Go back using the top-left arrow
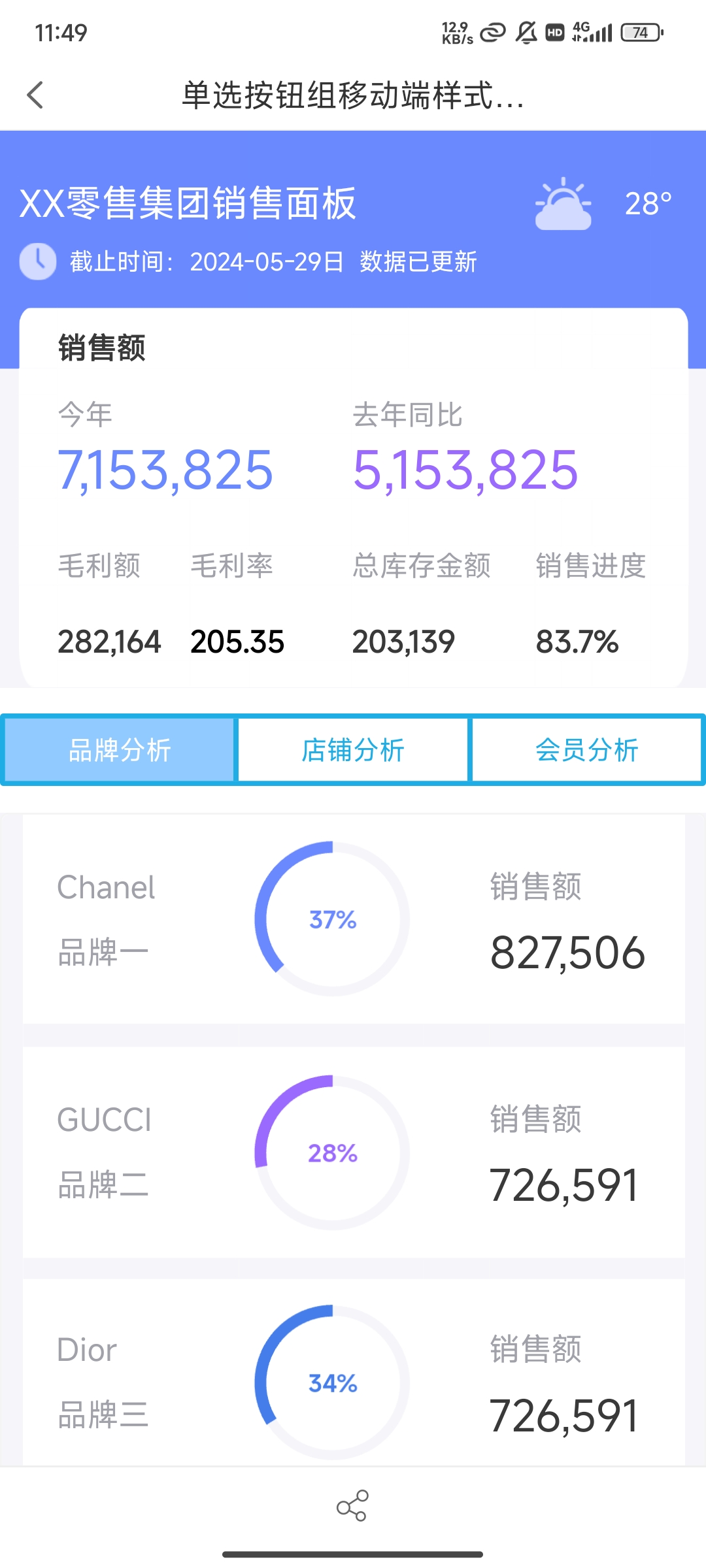The width and height of the screenshot is (706, 1568). (x=35, y=95)
